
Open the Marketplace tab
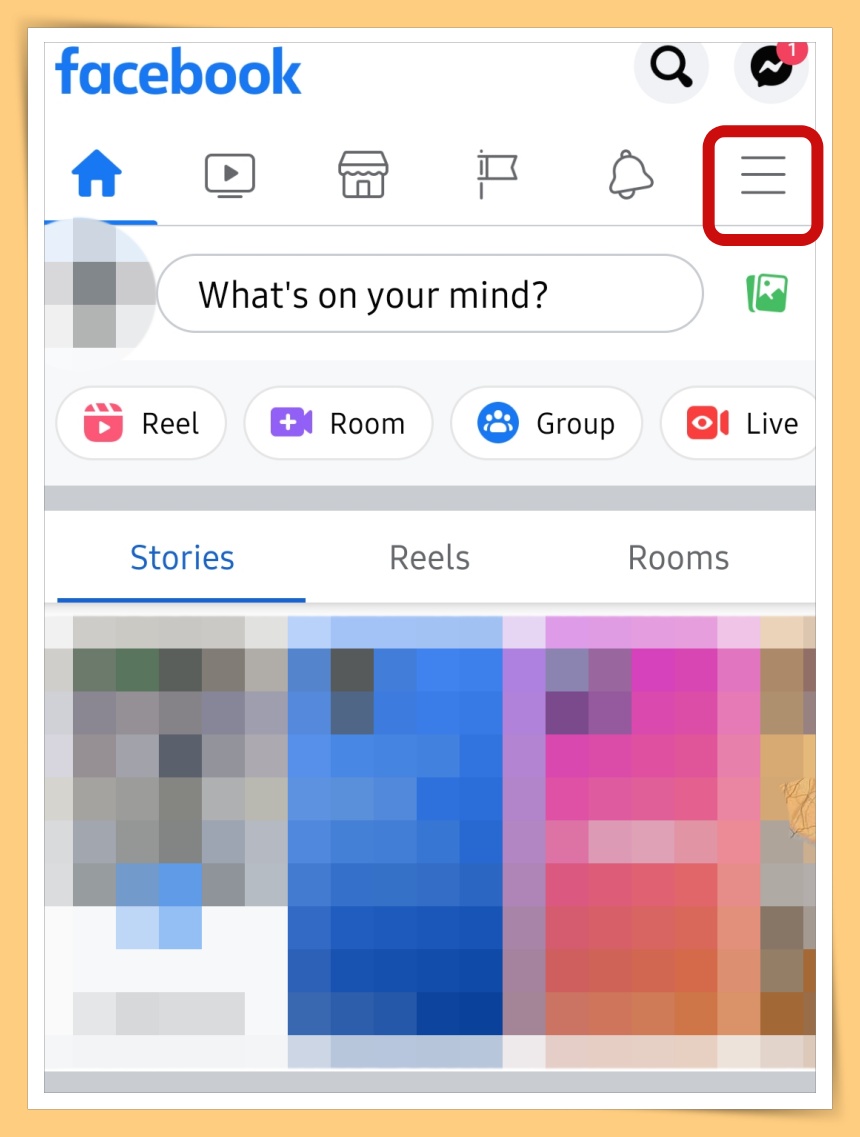(362, 176)
